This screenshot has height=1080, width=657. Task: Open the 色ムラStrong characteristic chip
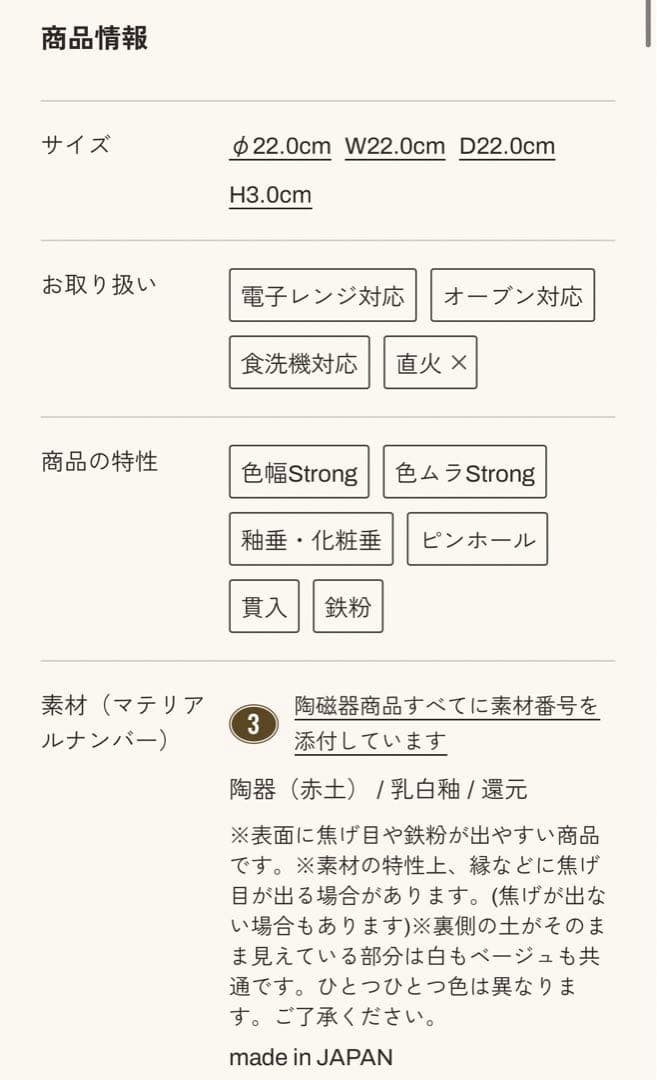pos(465,472)
